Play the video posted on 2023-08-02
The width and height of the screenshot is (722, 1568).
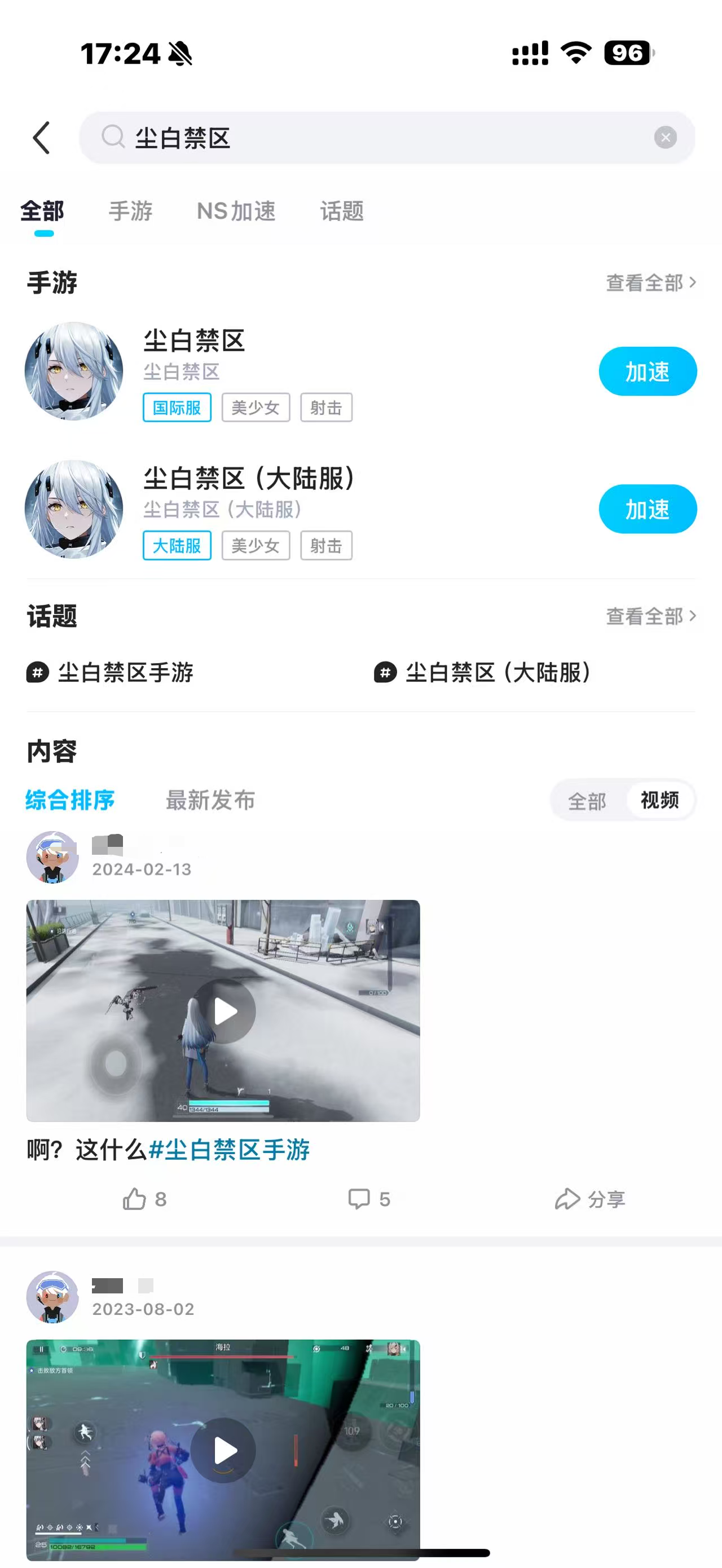pos(224,1451)
